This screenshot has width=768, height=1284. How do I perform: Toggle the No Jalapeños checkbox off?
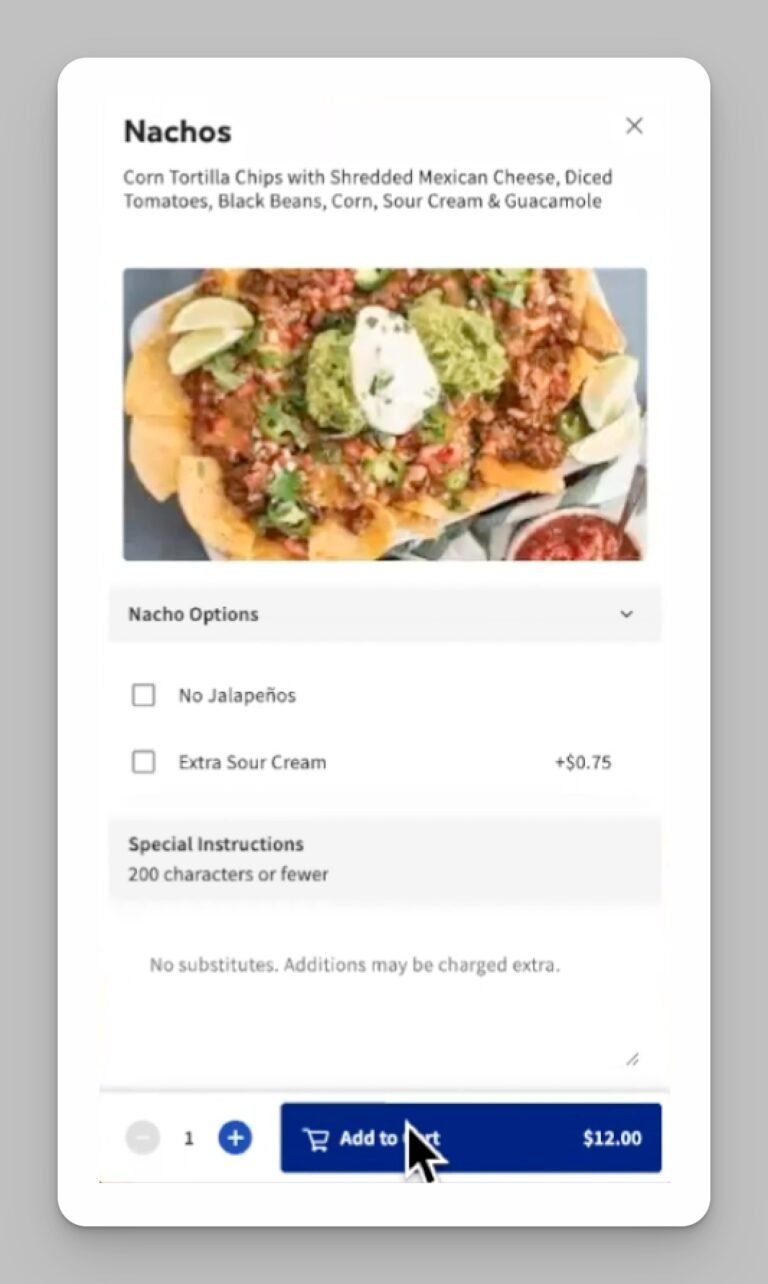pyautogui.click(x=143, y=694)
